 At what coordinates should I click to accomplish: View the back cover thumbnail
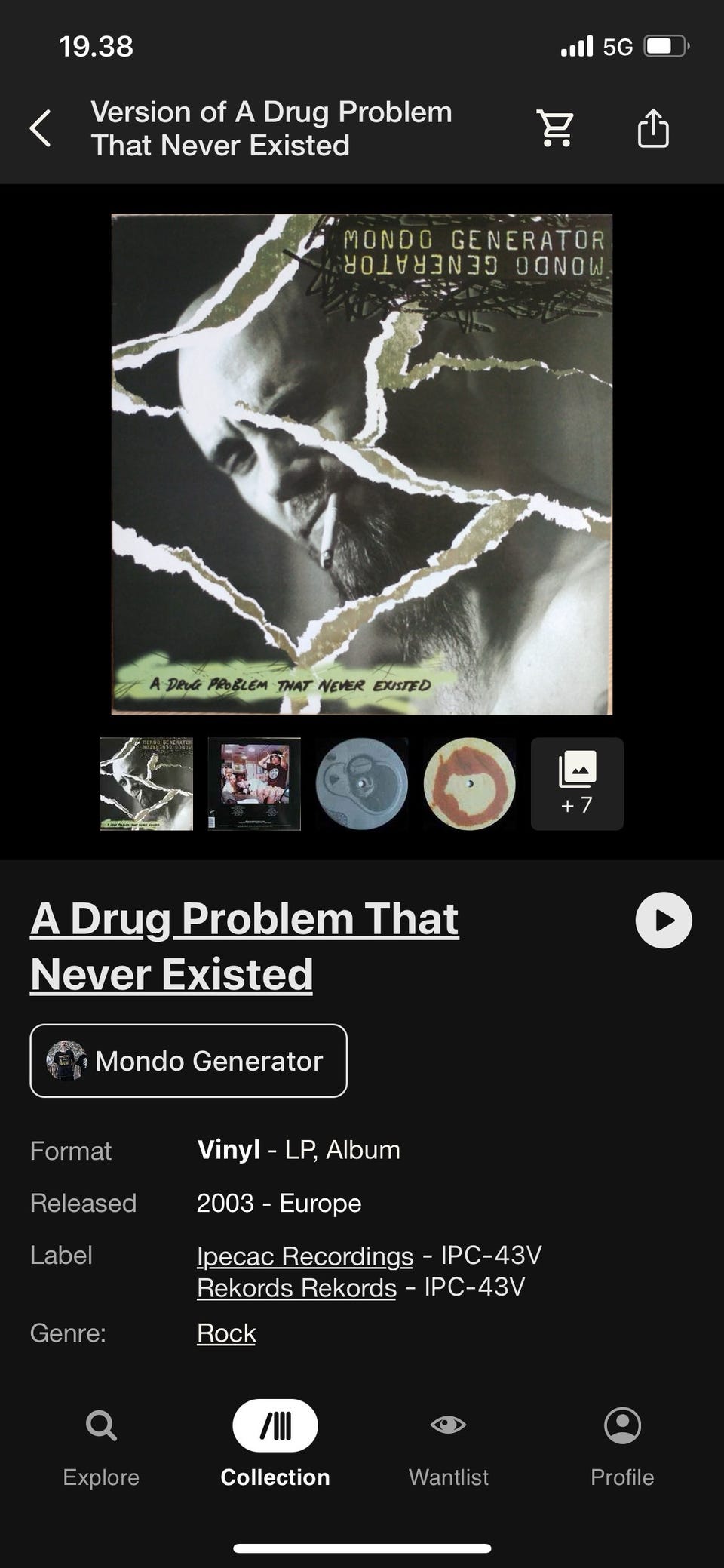(x=254, y=784)
